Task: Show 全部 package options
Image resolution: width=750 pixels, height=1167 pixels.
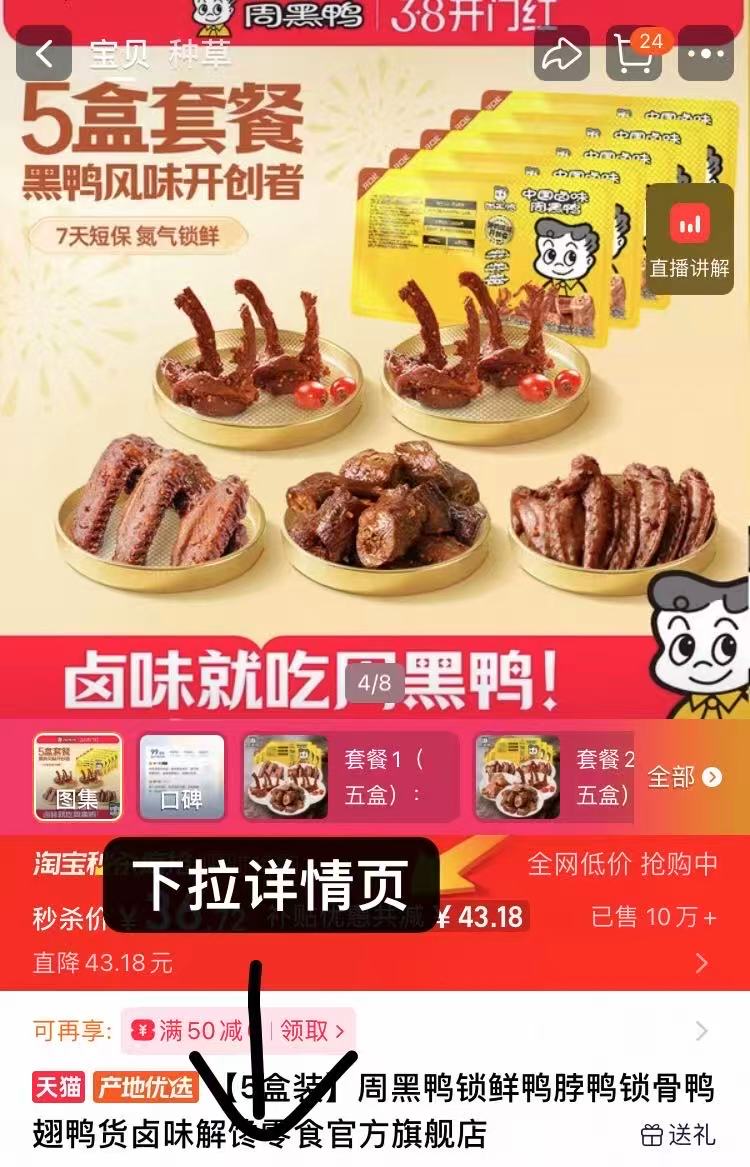Action: [685, 777]
